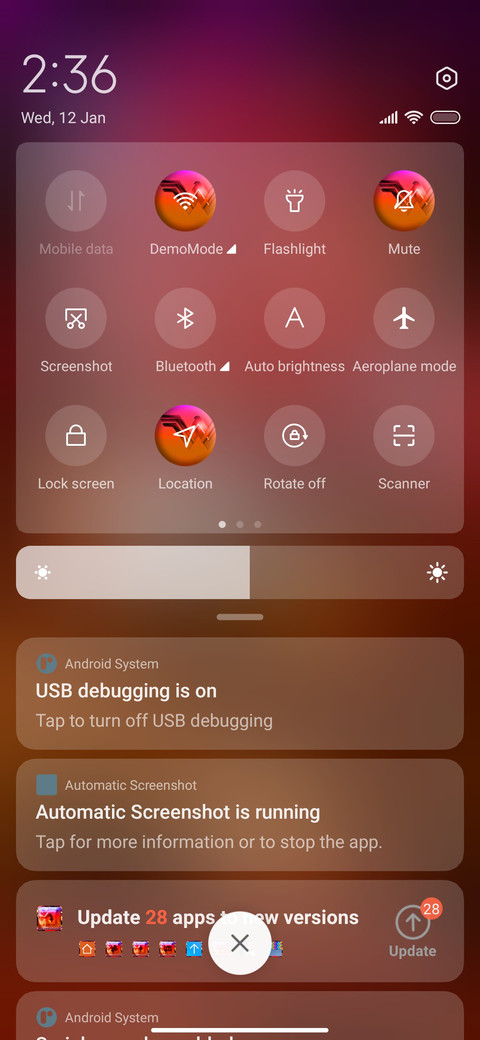
Task: Tap the brightness slider at maximum sun icon
Action: coord(438,572)
